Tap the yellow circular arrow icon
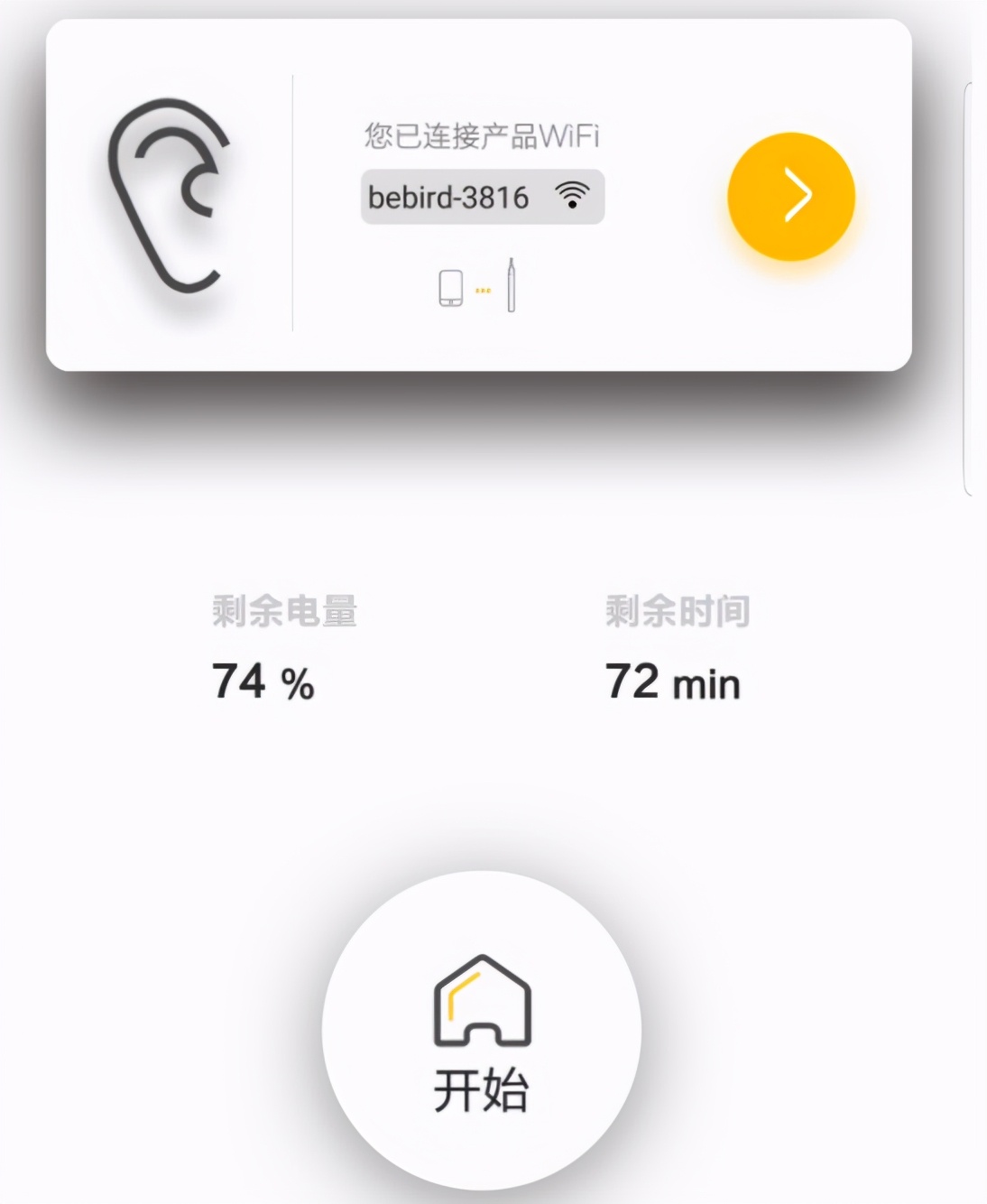 click(x=792, y=195)
